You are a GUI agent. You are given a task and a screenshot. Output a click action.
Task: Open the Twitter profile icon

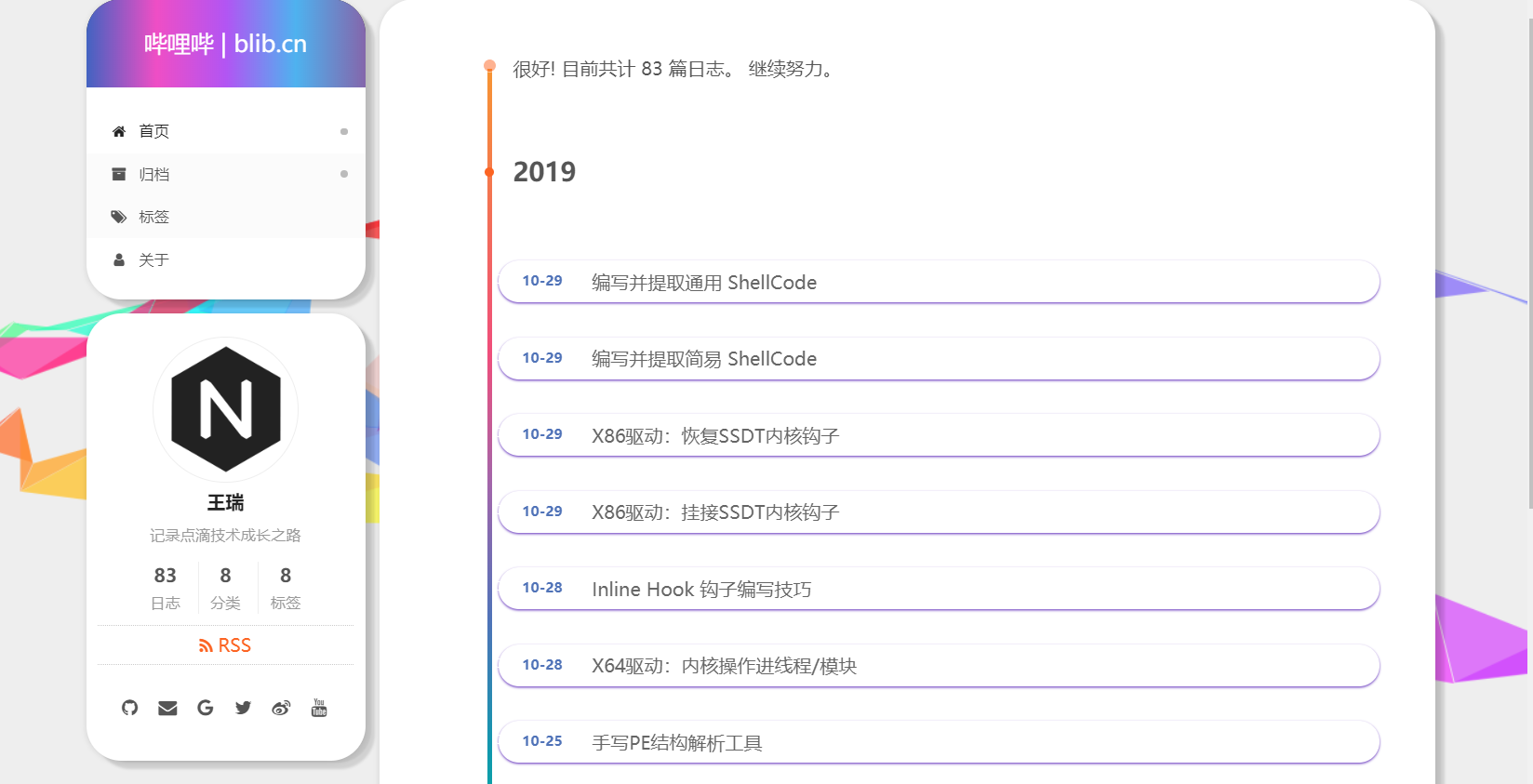tap(244, 708)
